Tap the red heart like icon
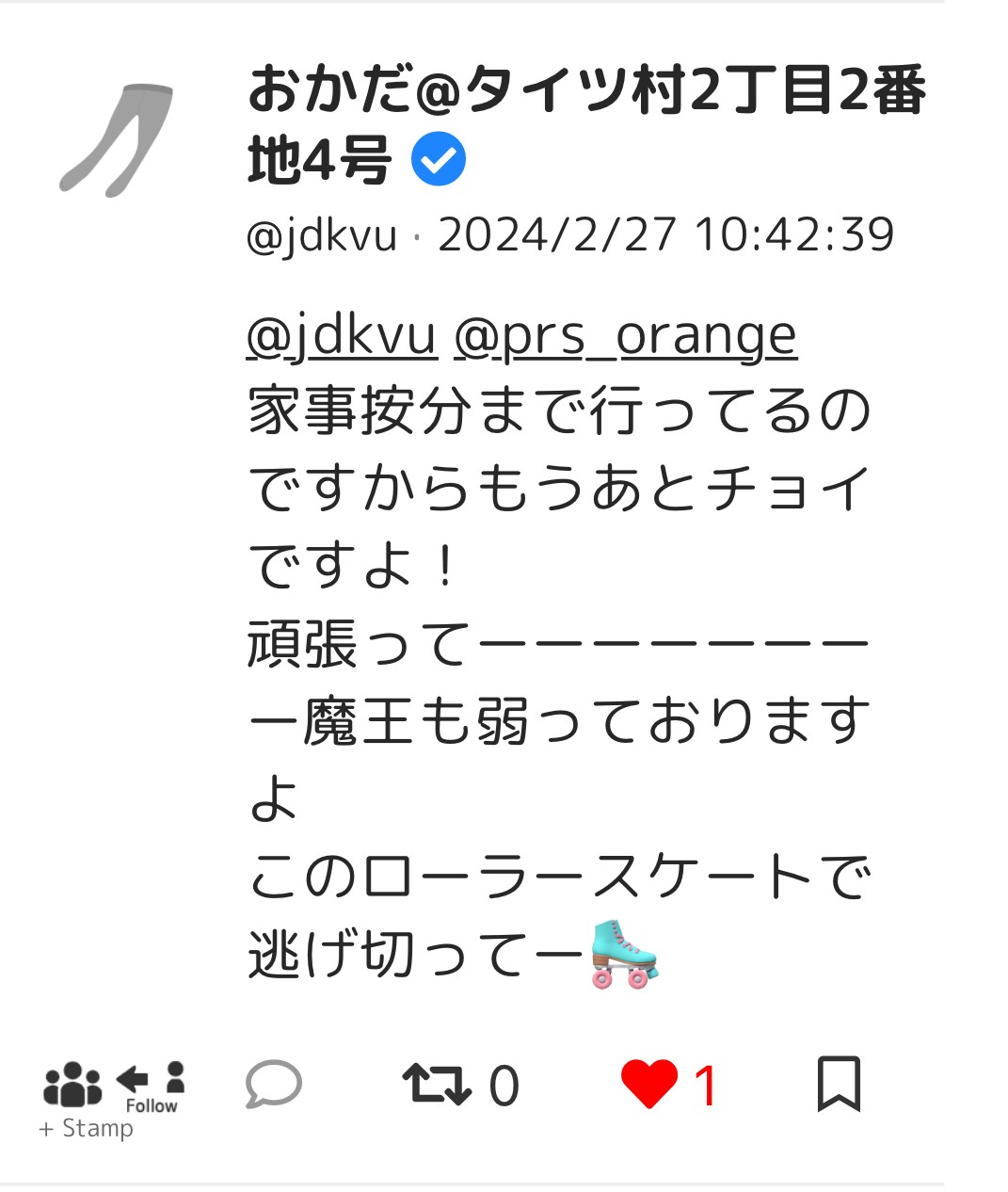This screenshot has width=1008, height=1192. point(649,1084)
